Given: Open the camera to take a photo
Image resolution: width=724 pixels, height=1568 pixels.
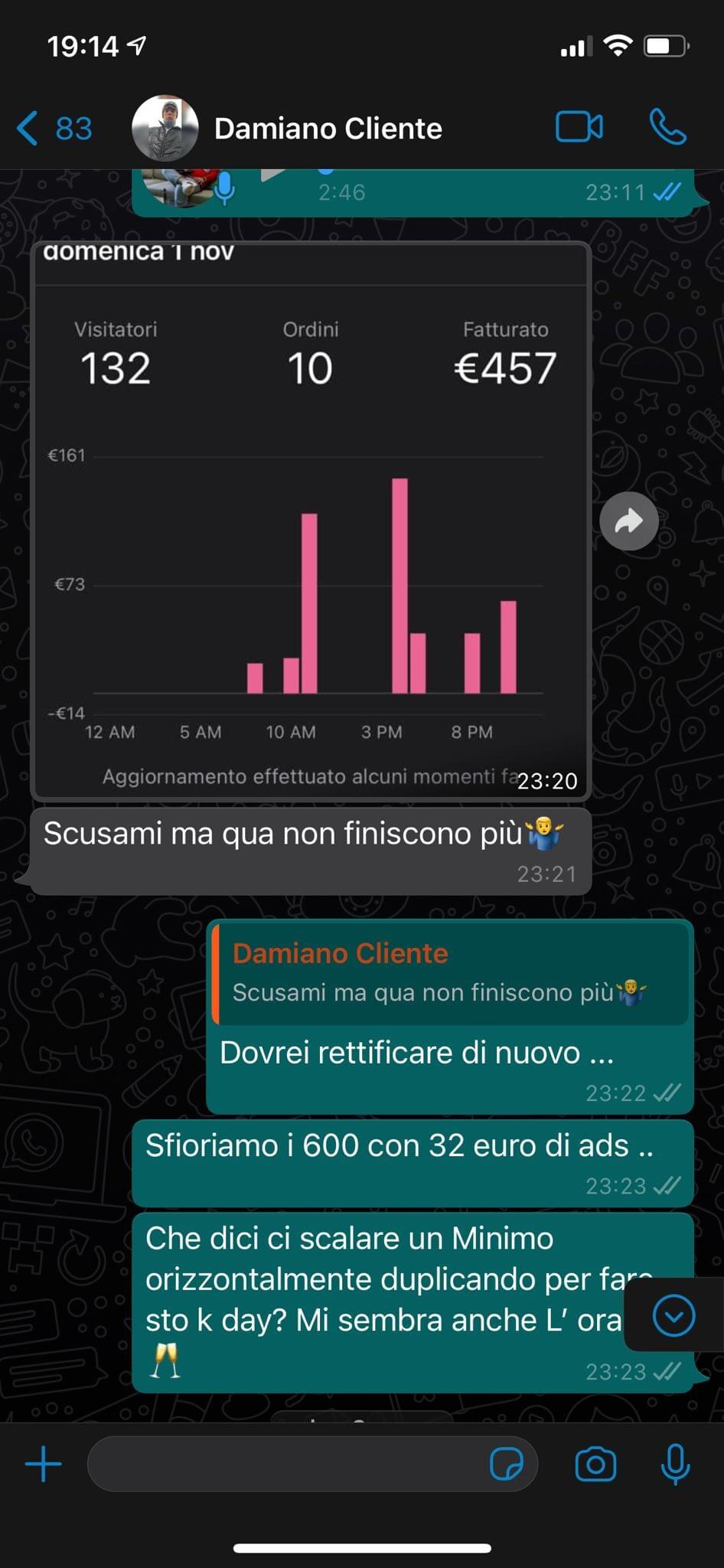Looking at the screenshot, I should pyautogui.click(x=595, y=1465).
